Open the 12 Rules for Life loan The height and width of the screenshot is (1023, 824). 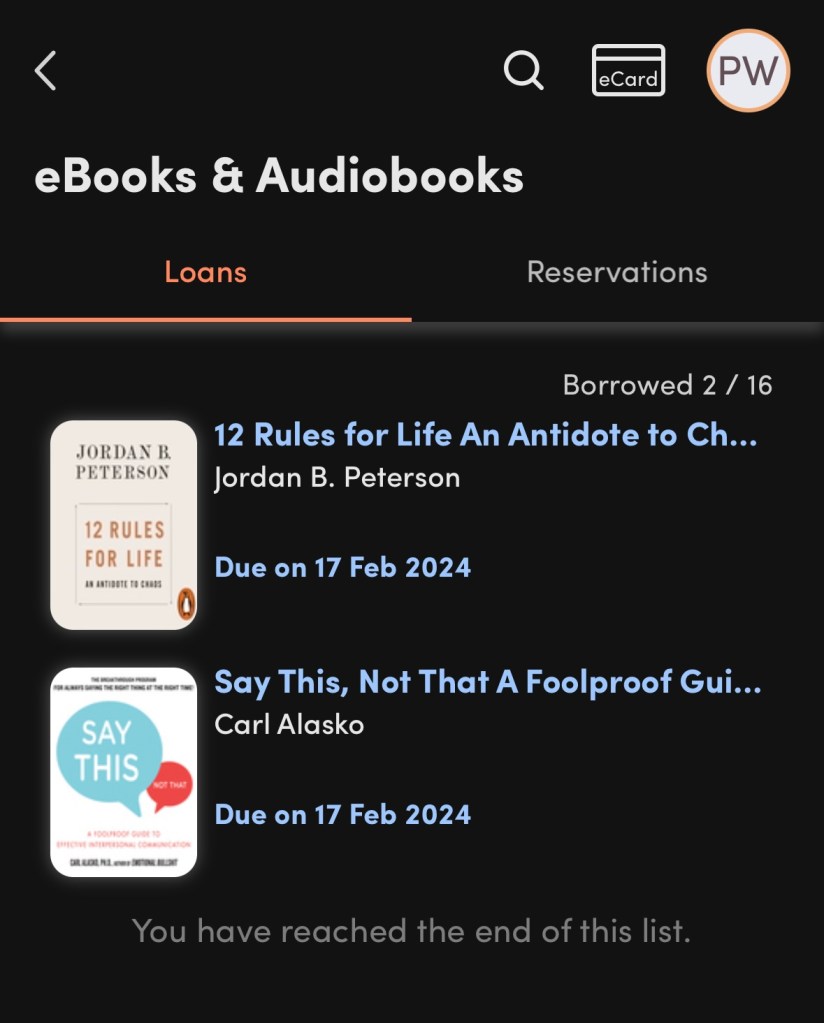coord(485,435)
